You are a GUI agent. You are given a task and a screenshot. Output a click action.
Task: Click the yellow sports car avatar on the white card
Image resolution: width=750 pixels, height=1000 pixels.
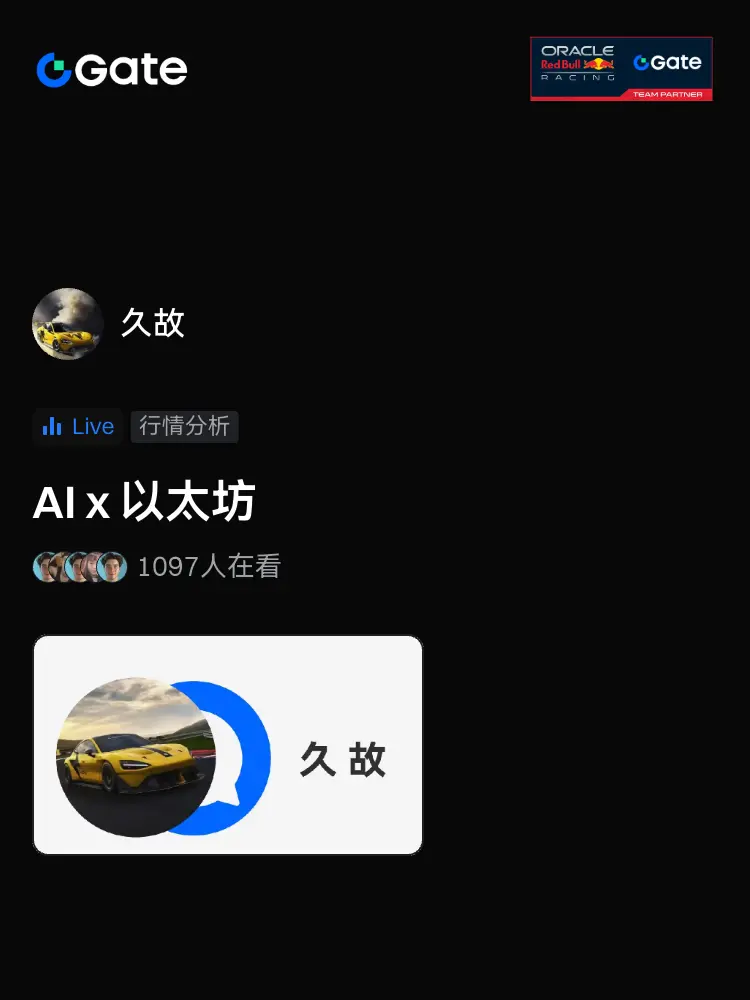[x=135, y=757]
